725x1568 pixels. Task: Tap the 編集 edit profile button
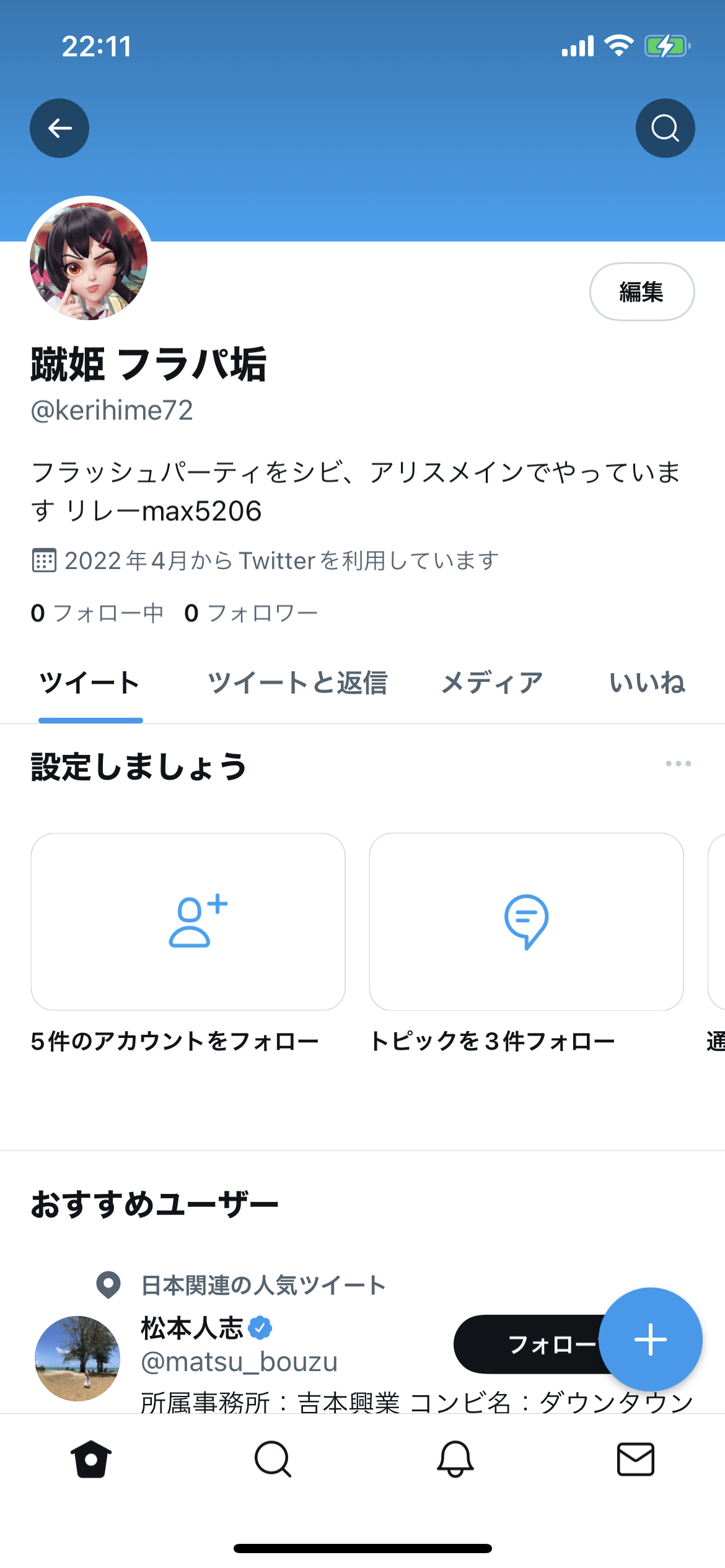coord(641,292)
